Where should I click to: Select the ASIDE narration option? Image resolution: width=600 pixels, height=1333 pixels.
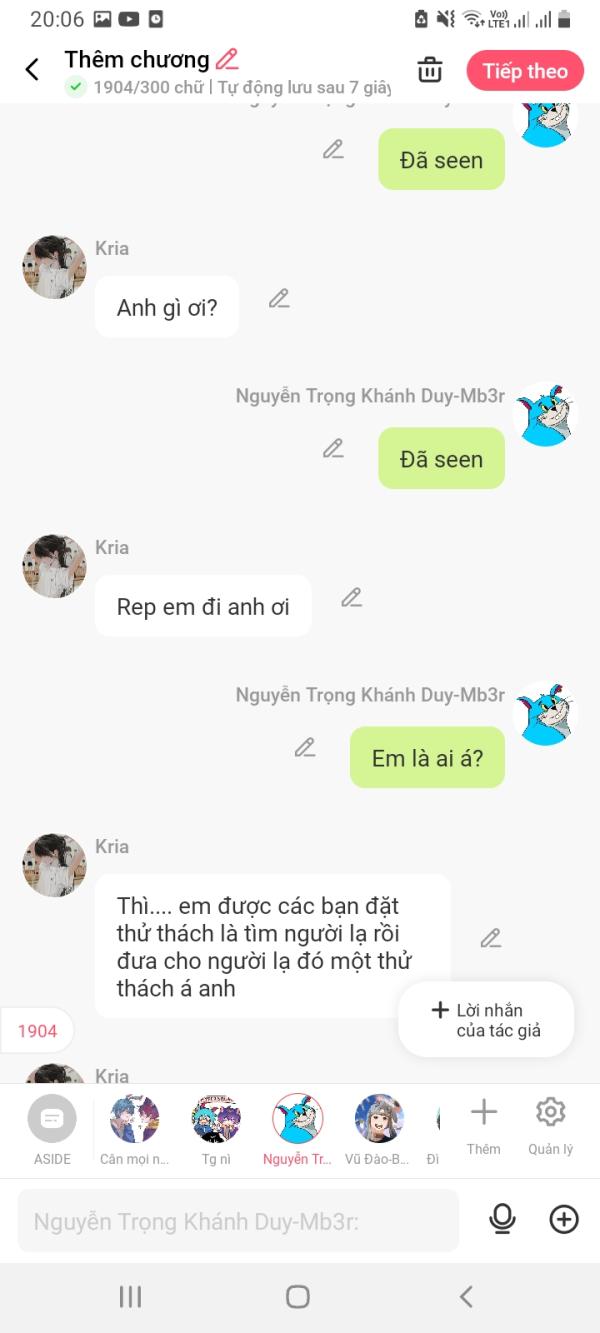[52, 1129]
